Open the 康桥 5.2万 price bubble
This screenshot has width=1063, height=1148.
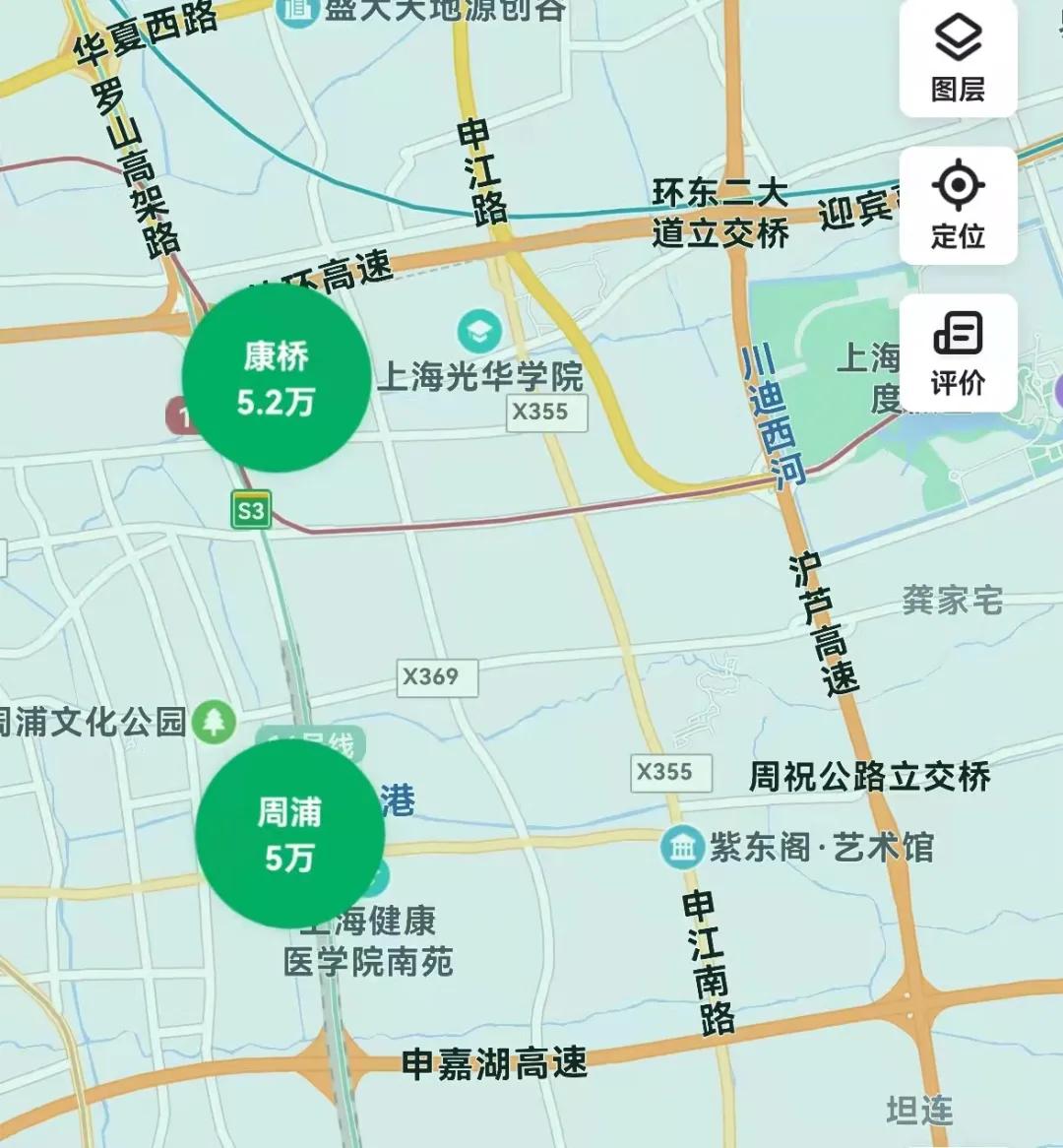(279, 381)
